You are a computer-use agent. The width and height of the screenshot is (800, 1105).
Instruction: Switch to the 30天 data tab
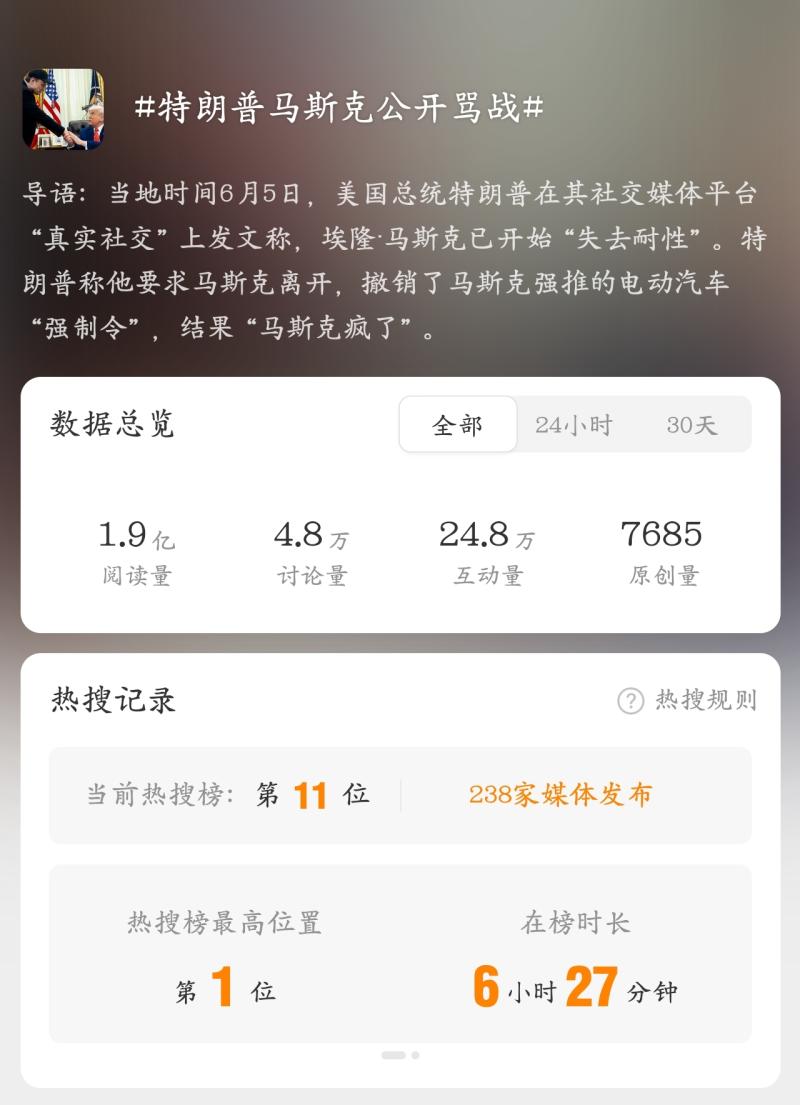(x=692, y=425)
